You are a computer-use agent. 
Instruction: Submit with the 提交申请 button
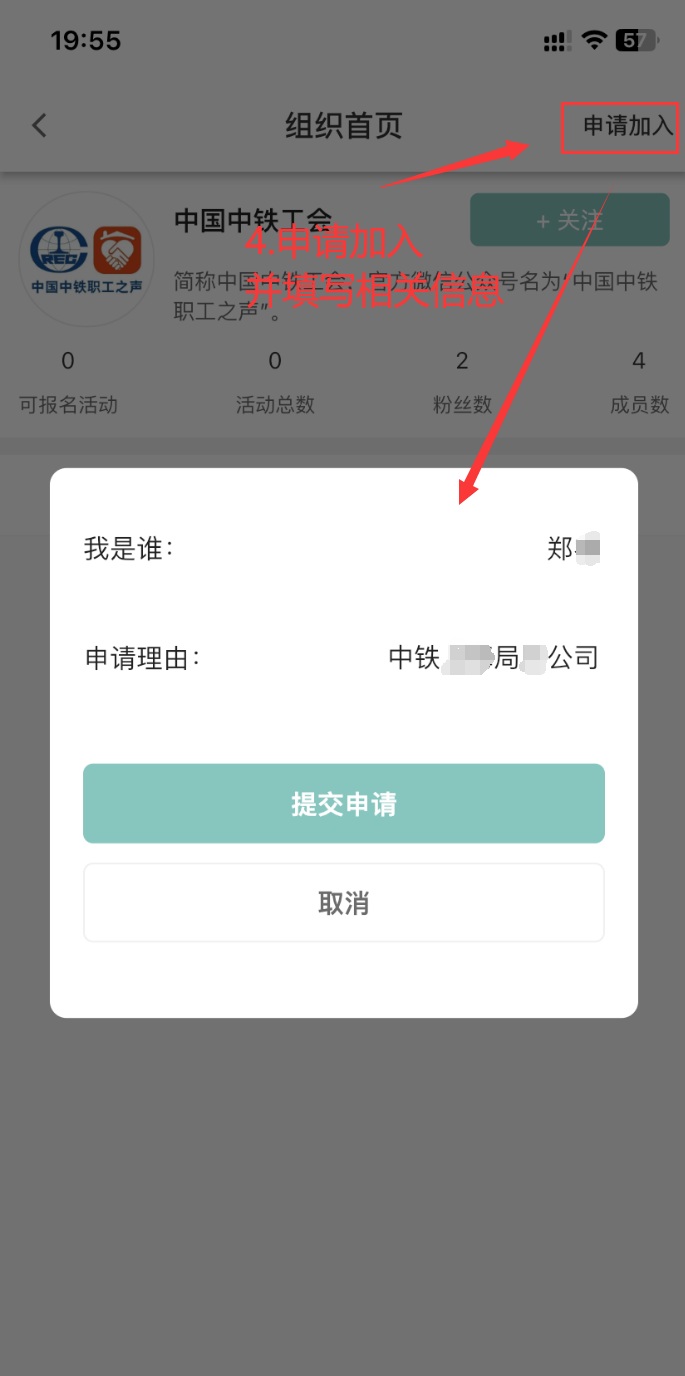[x=343, y=804]
